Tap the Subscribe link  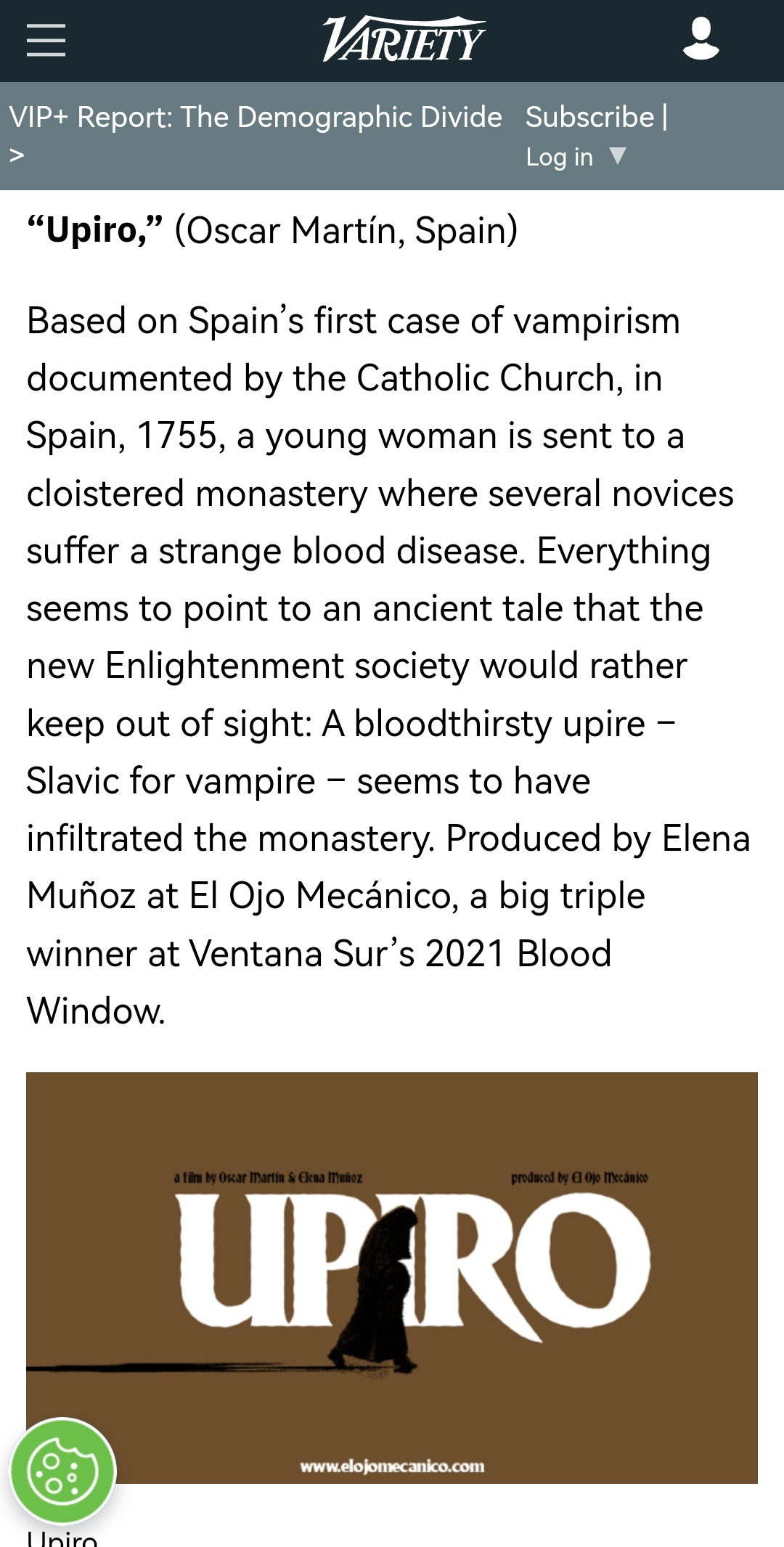(x=589, y=118)
